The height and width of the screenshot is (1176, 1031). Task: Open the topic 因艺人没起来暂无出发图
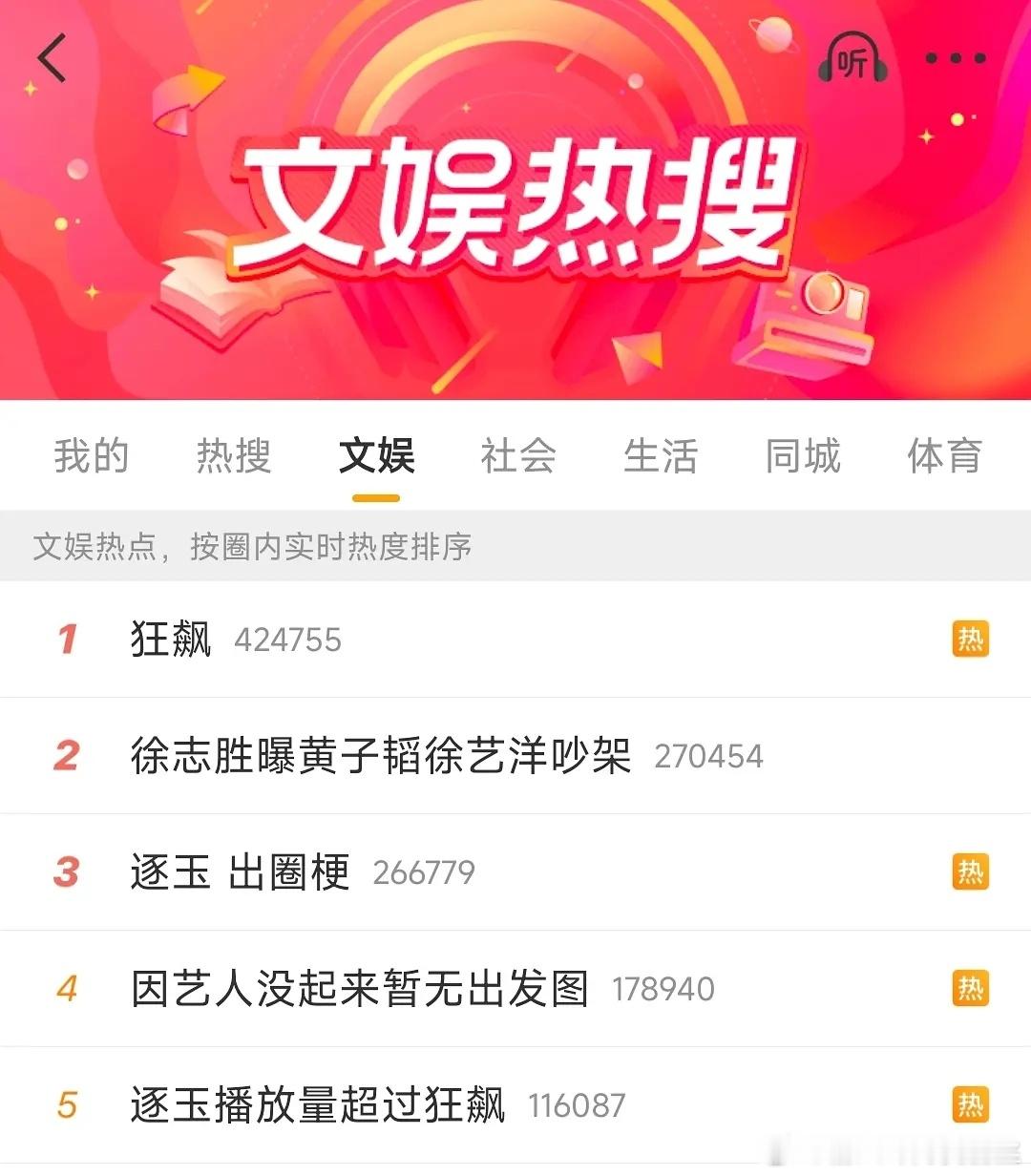point(358,989)
